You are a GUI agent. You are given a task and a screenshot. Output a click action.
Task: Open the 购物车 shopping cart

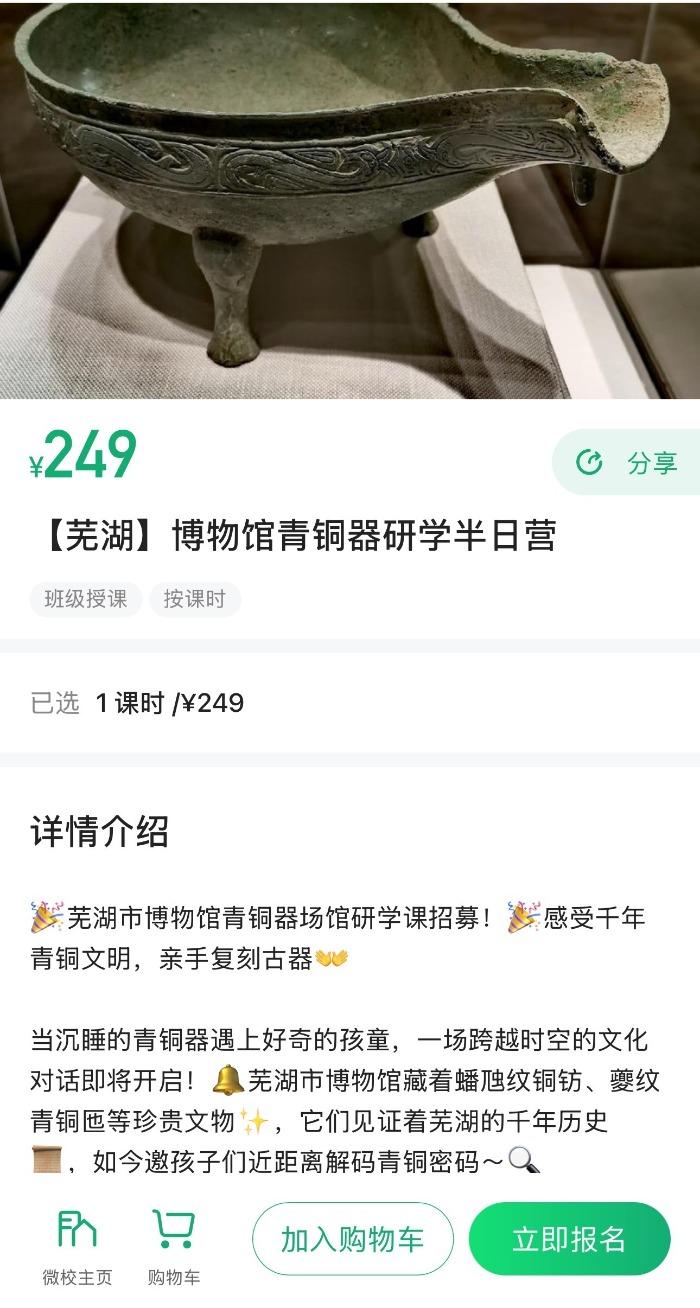173,1247
